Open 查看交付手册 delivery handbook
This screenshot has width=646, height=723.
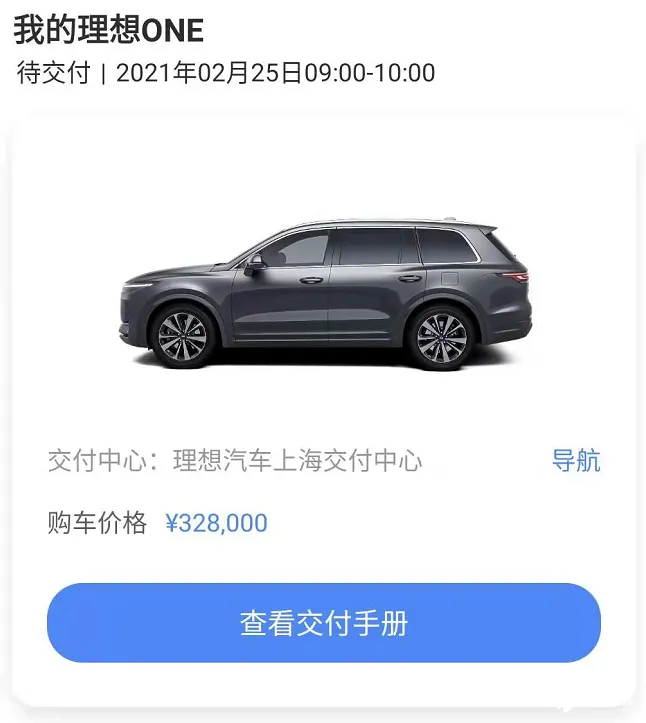click(324, 623)
